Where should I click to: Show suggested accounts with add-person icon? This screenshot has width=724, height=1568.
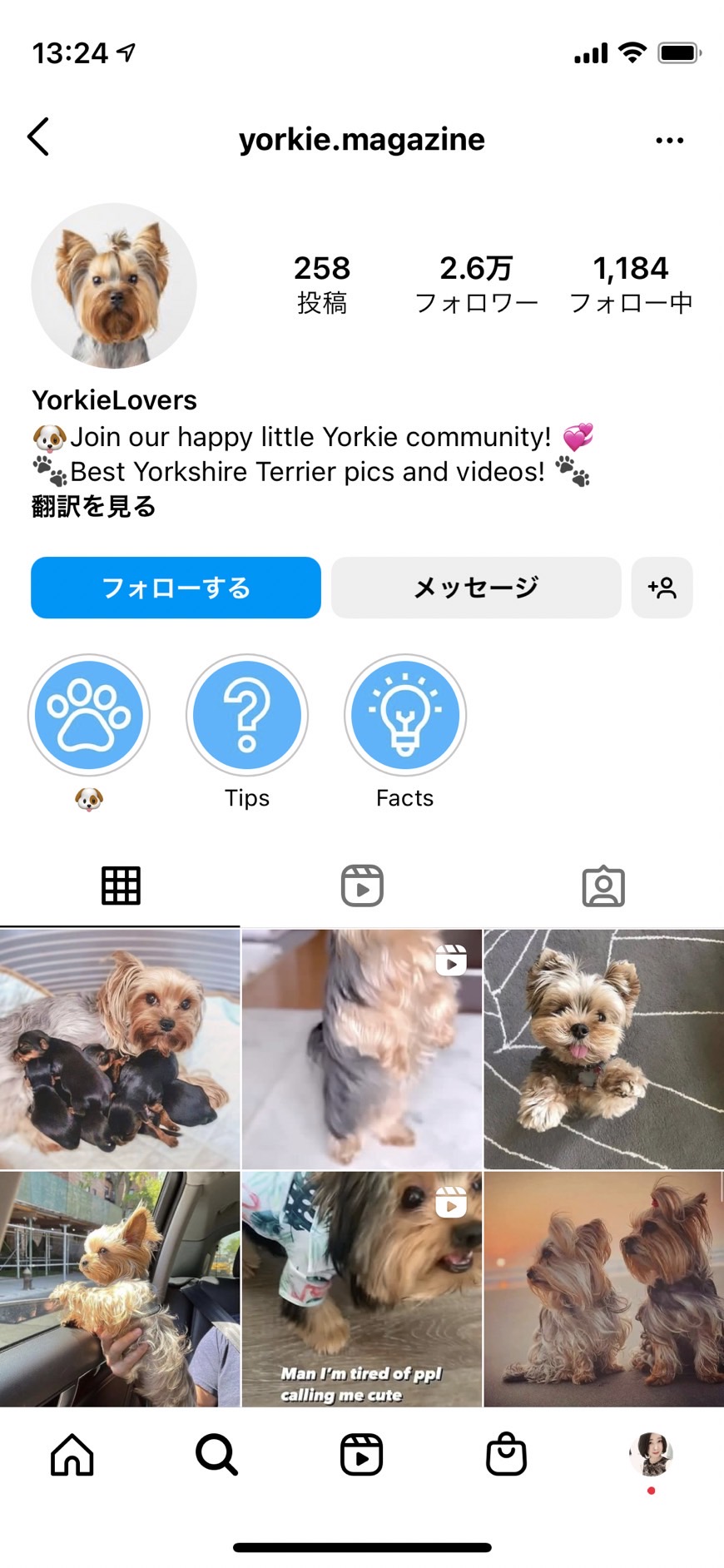pos(662,588)
